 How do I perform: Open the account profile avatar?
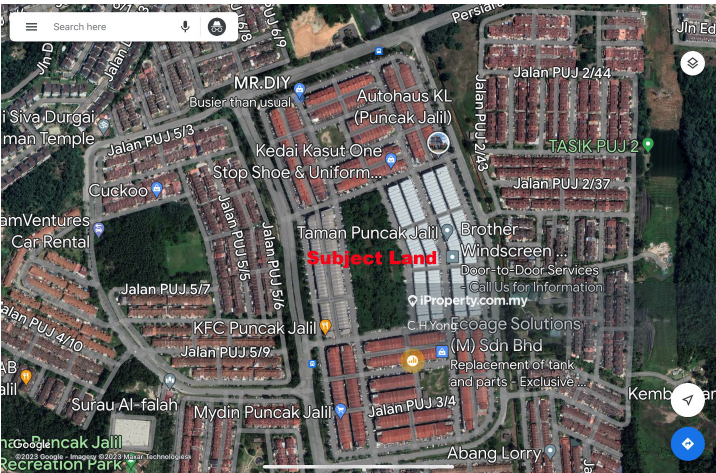click(x=216, y=27)
